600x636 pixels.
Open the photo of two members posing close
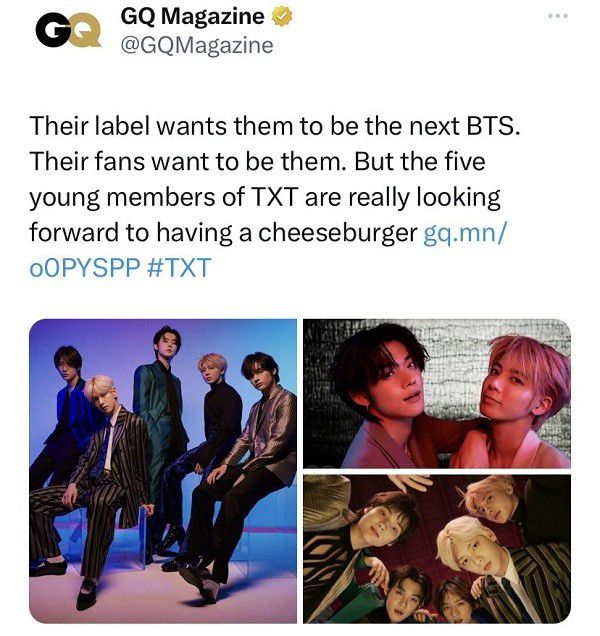click(x=437, y=393)
